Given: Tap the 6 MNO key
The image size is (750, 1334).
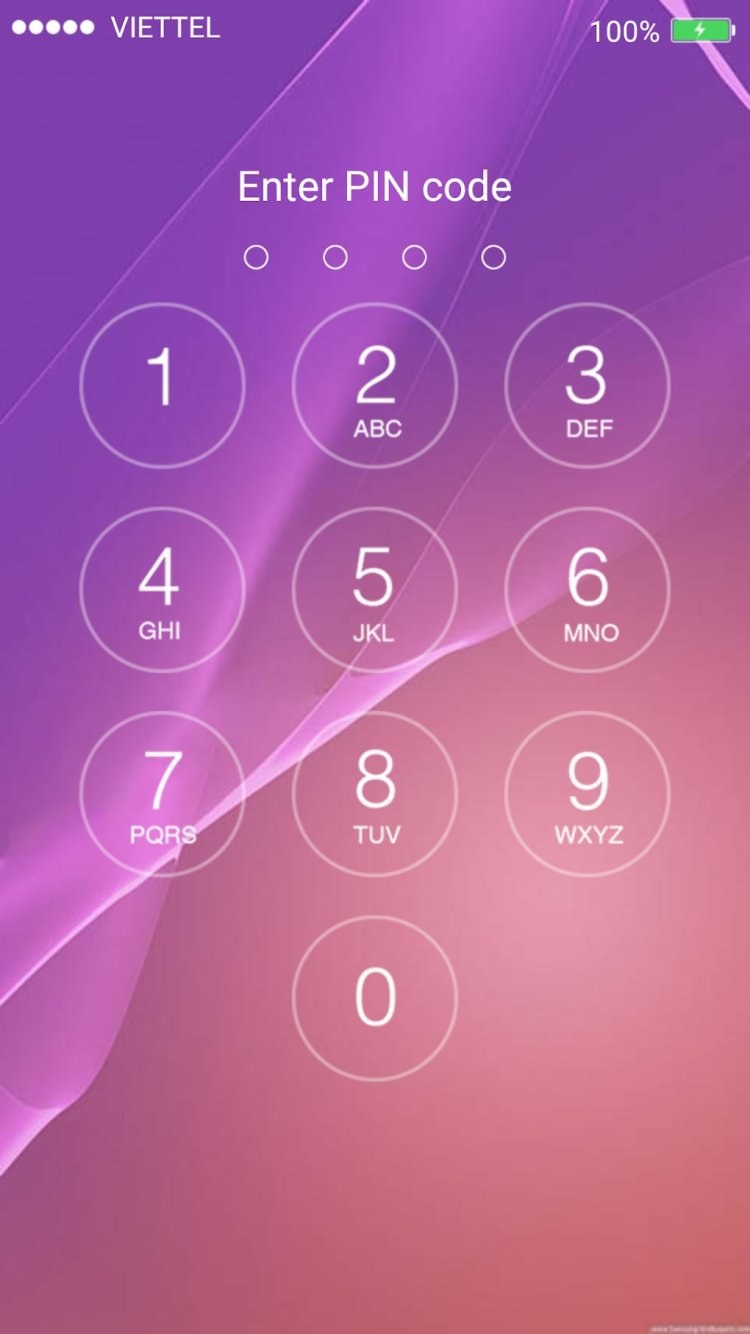Looking at the screenshot, I should pyautogui.click(x=588, y=589).
